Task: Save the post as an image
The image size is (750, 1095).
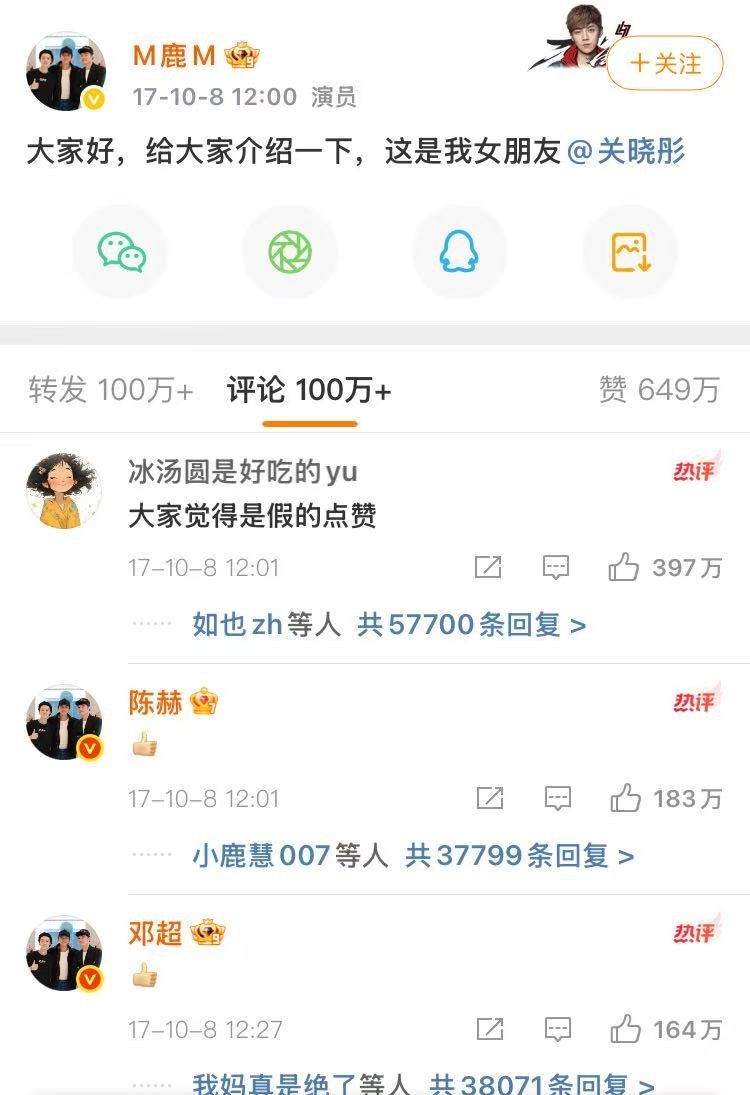Action: 631,252
